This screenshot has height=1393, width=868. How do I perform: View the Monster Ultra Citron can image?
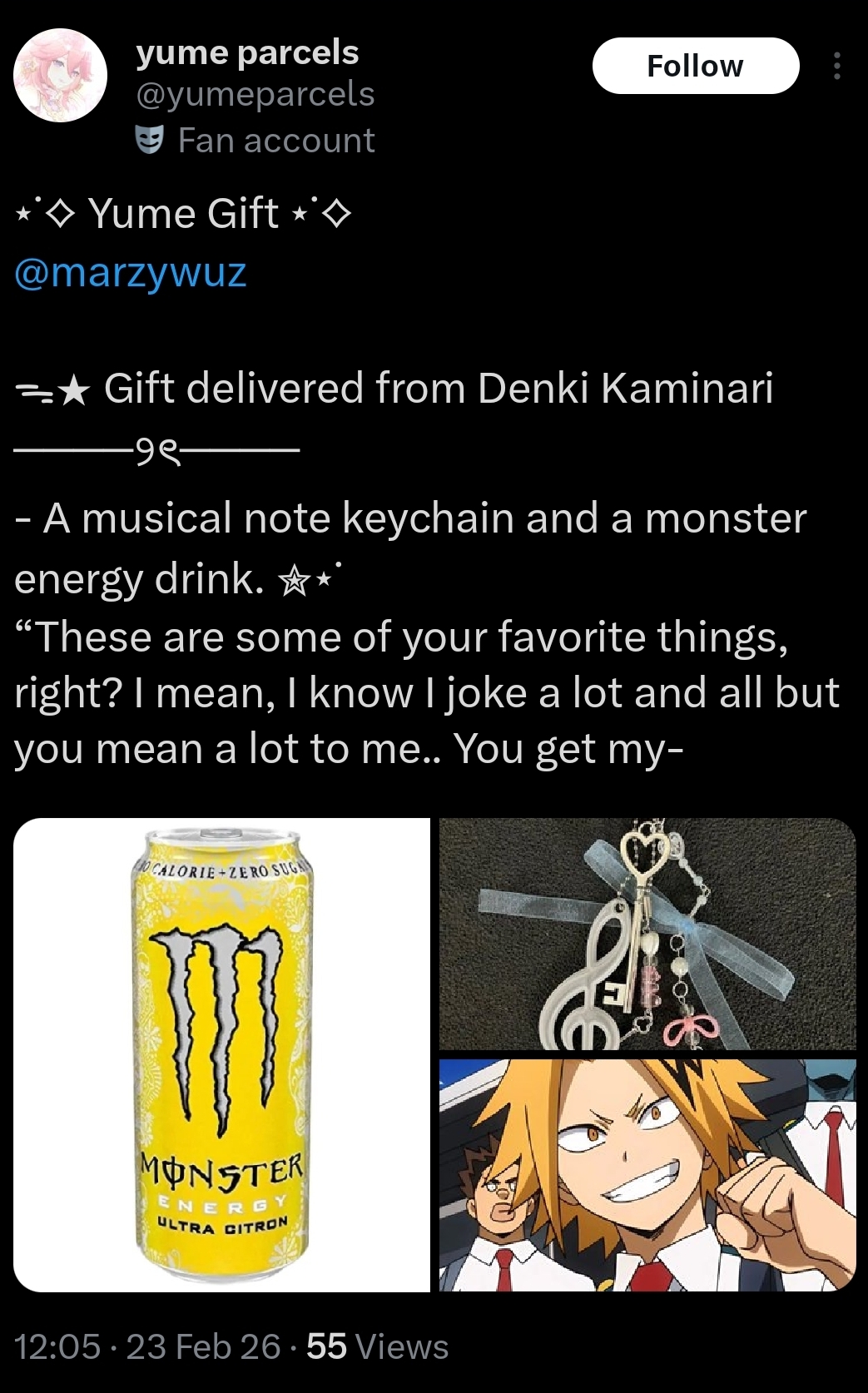[x=222, y=1054]
